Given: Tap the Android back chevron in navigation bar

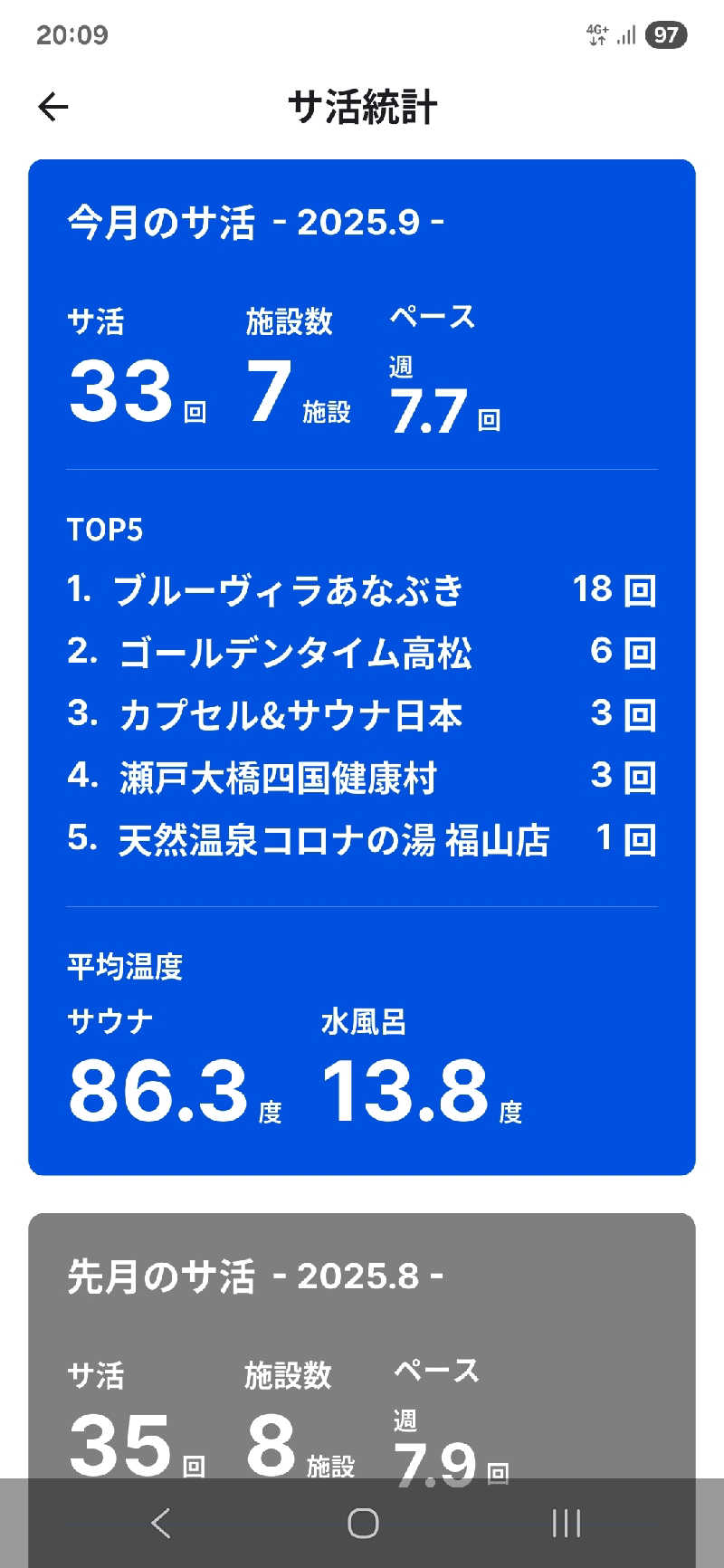Looking at the screenshot, I should pos(159,1524).
